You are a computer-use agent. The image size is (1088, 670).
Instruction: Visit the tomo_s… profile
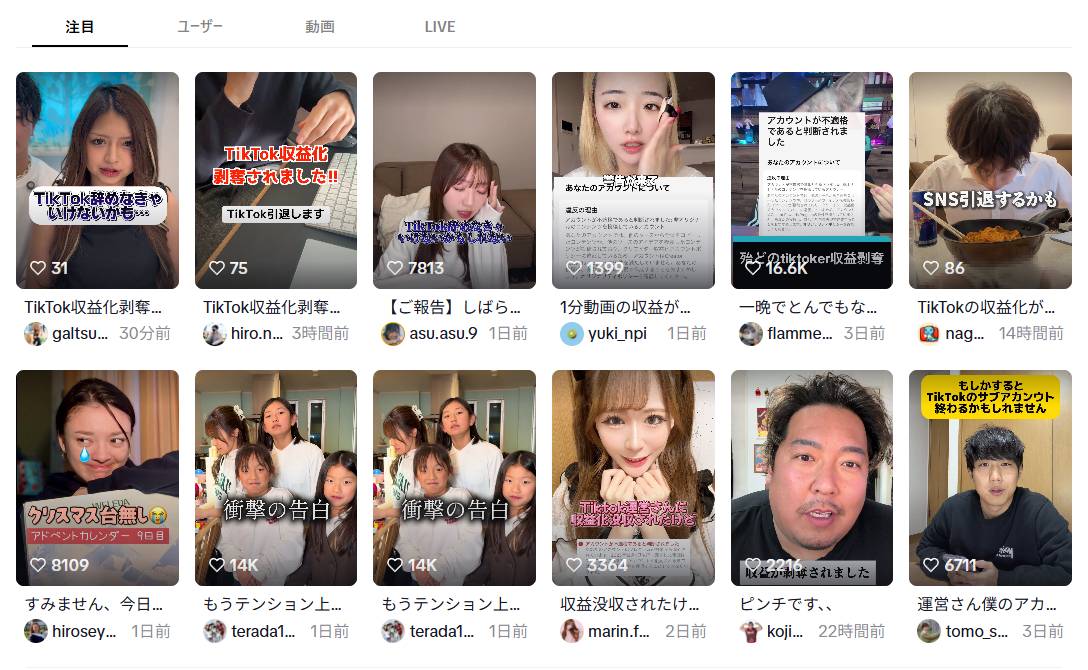tap(976, 632)
